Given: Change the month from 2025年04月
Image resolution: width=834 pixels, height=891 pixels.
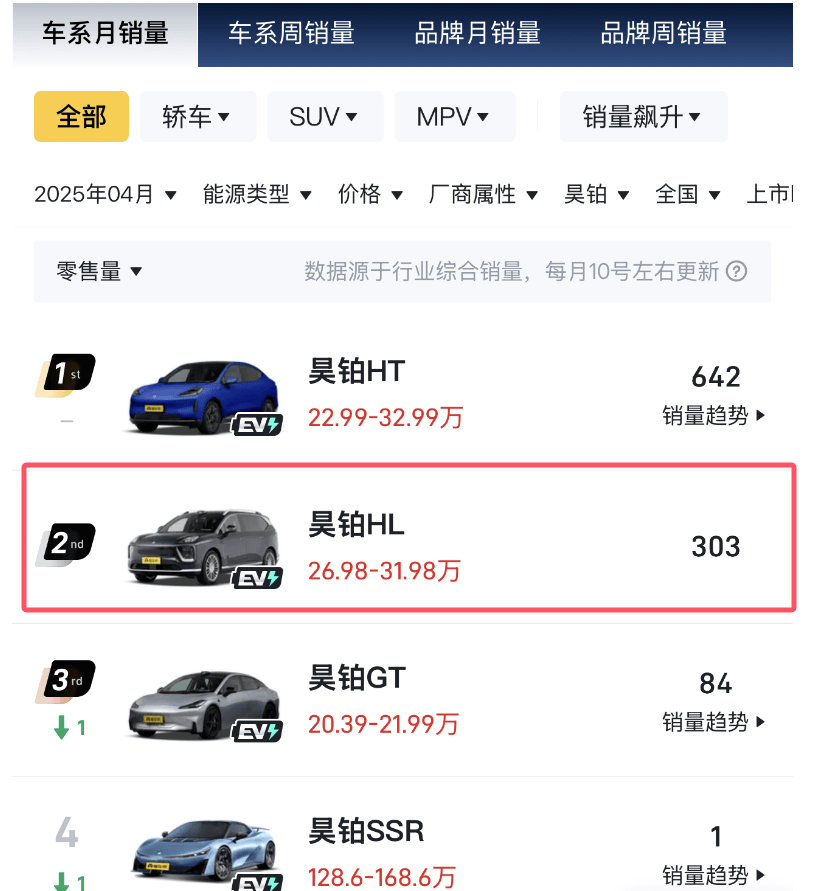Looking at the screenshot, I should coord(105,195).
